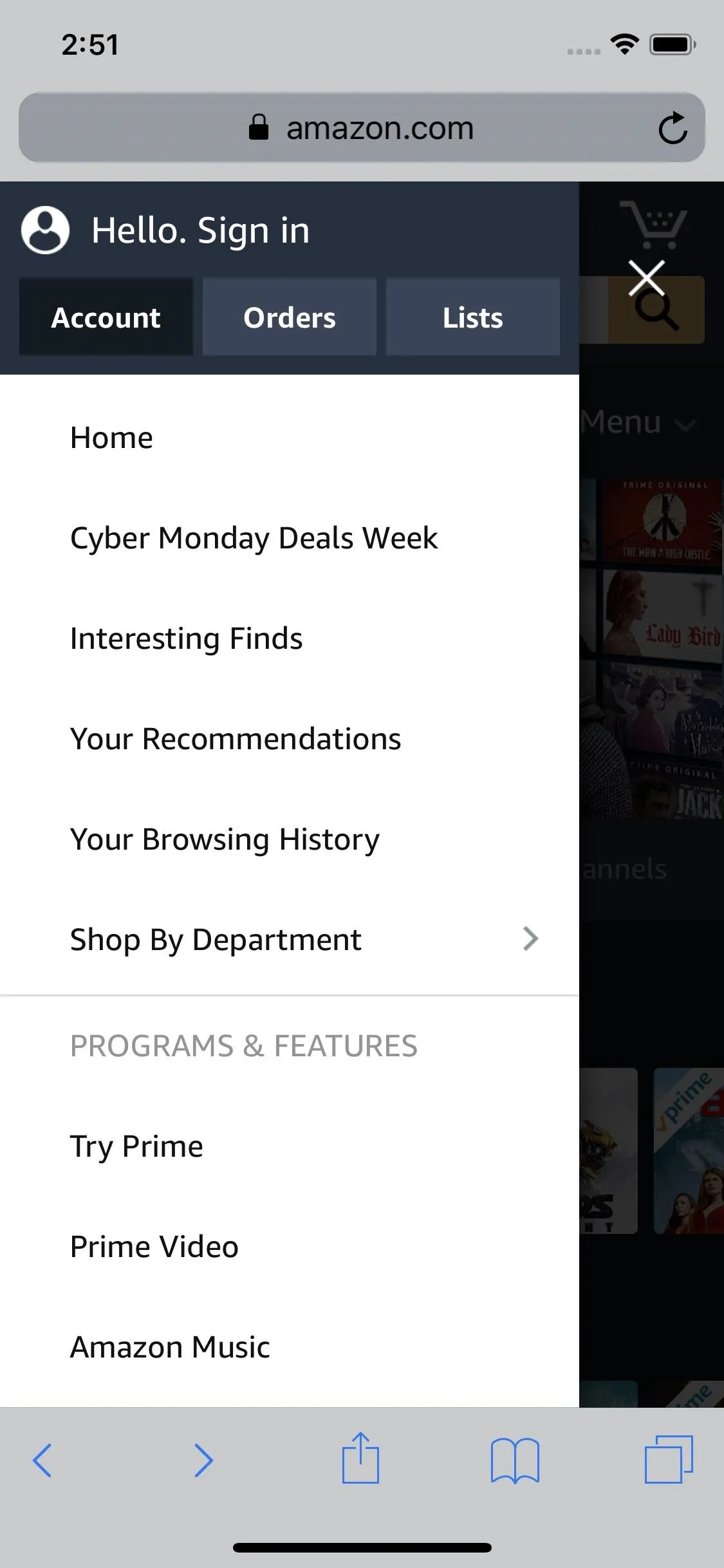This screenshot has height=1568, width=724.
Task: Expand Shop By Department
Action: click(x=290, y=940)
